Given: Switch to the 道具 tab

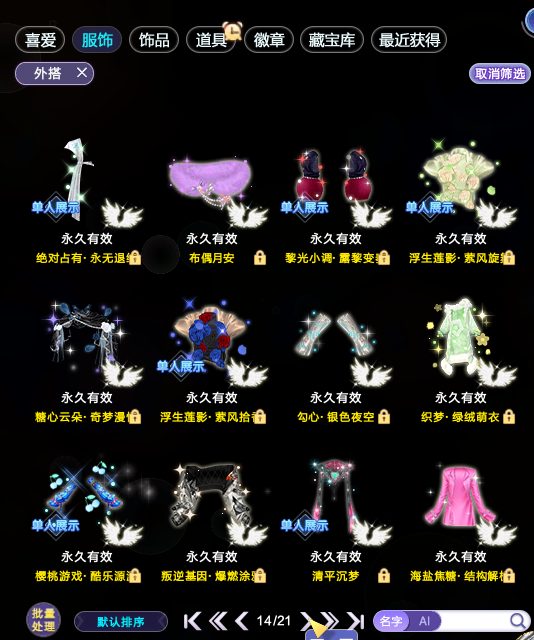Looking at the screenshot, I should (x=211, y=40).
